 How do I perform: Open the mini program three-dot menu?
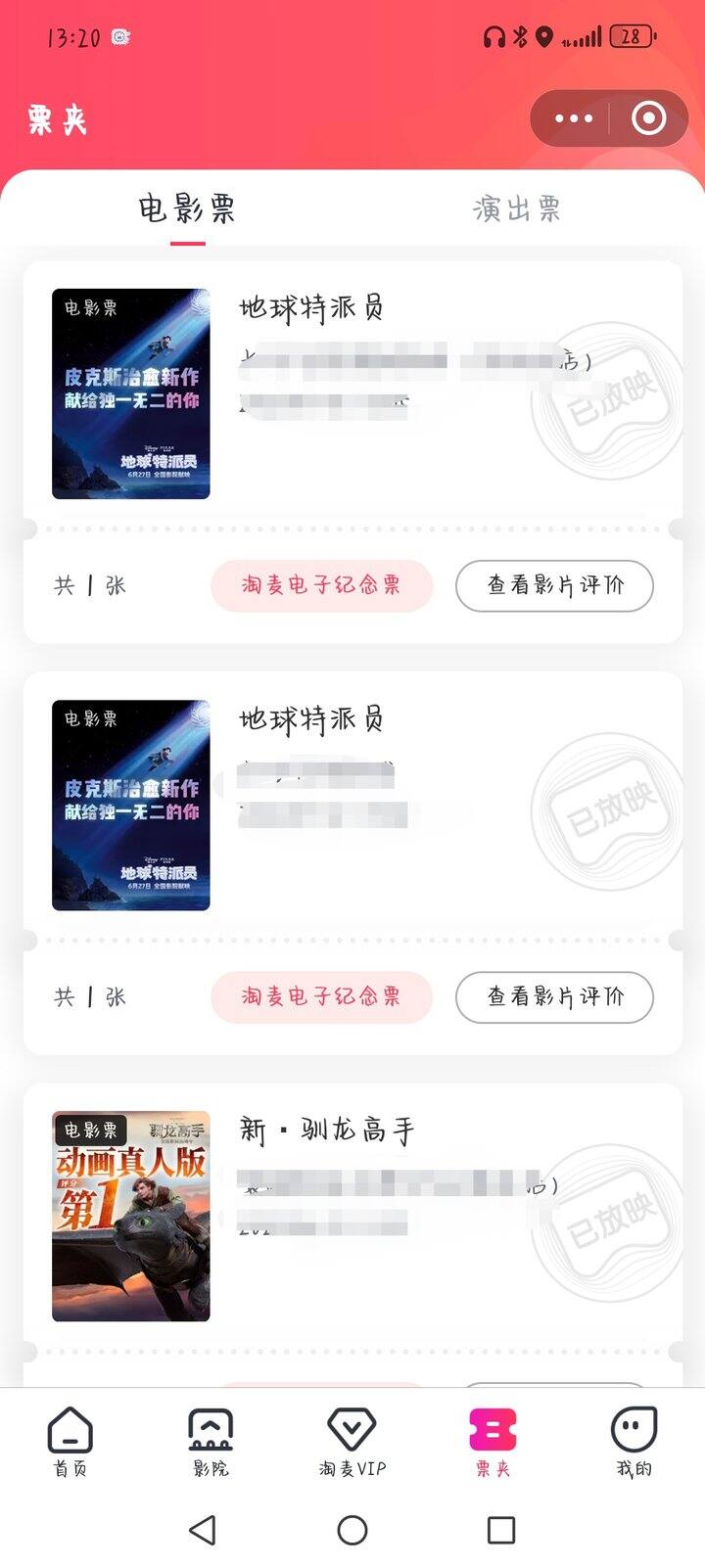point(574,118)
